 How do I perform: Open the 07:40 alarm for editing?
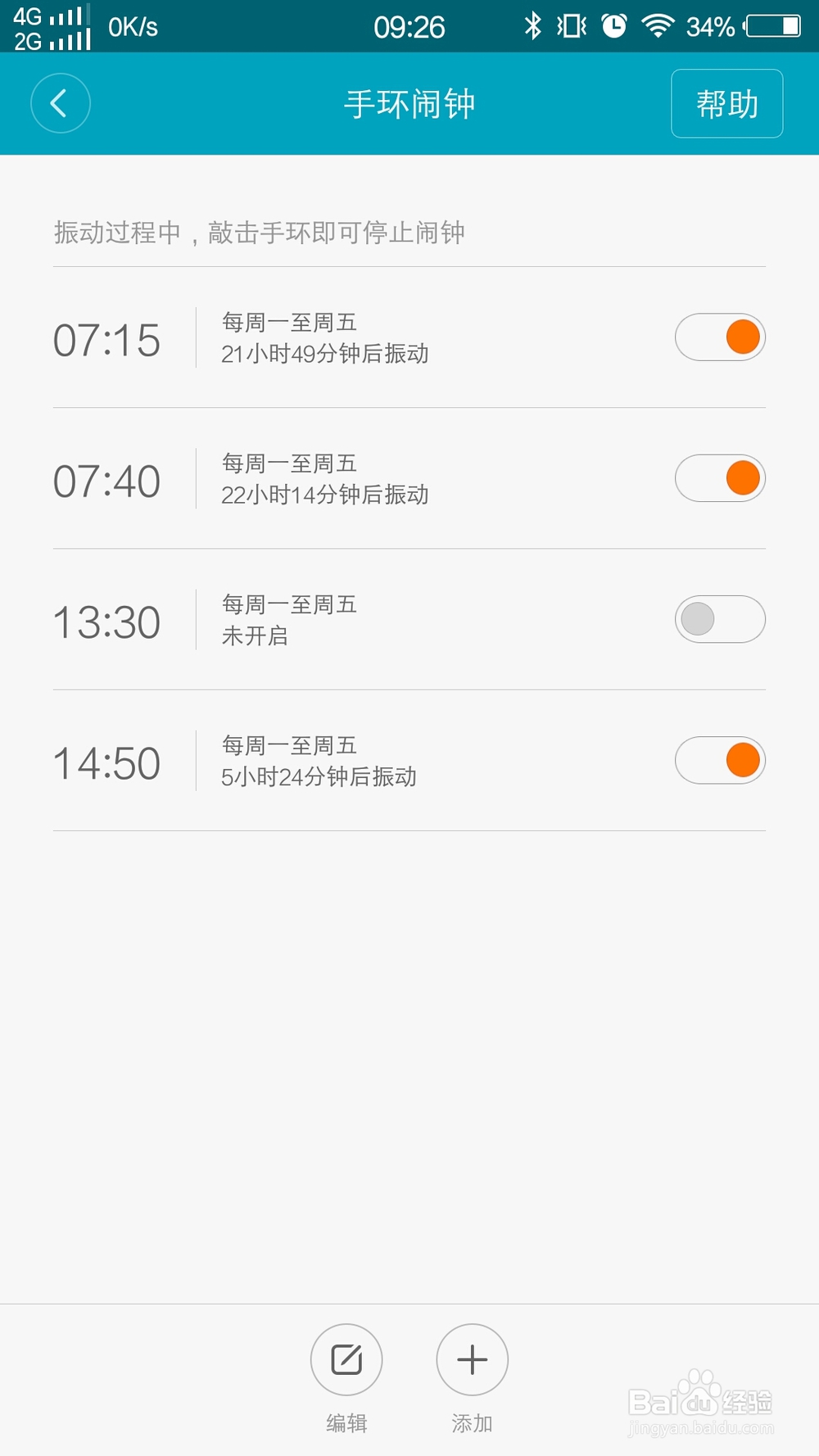(x=328, y=477)
